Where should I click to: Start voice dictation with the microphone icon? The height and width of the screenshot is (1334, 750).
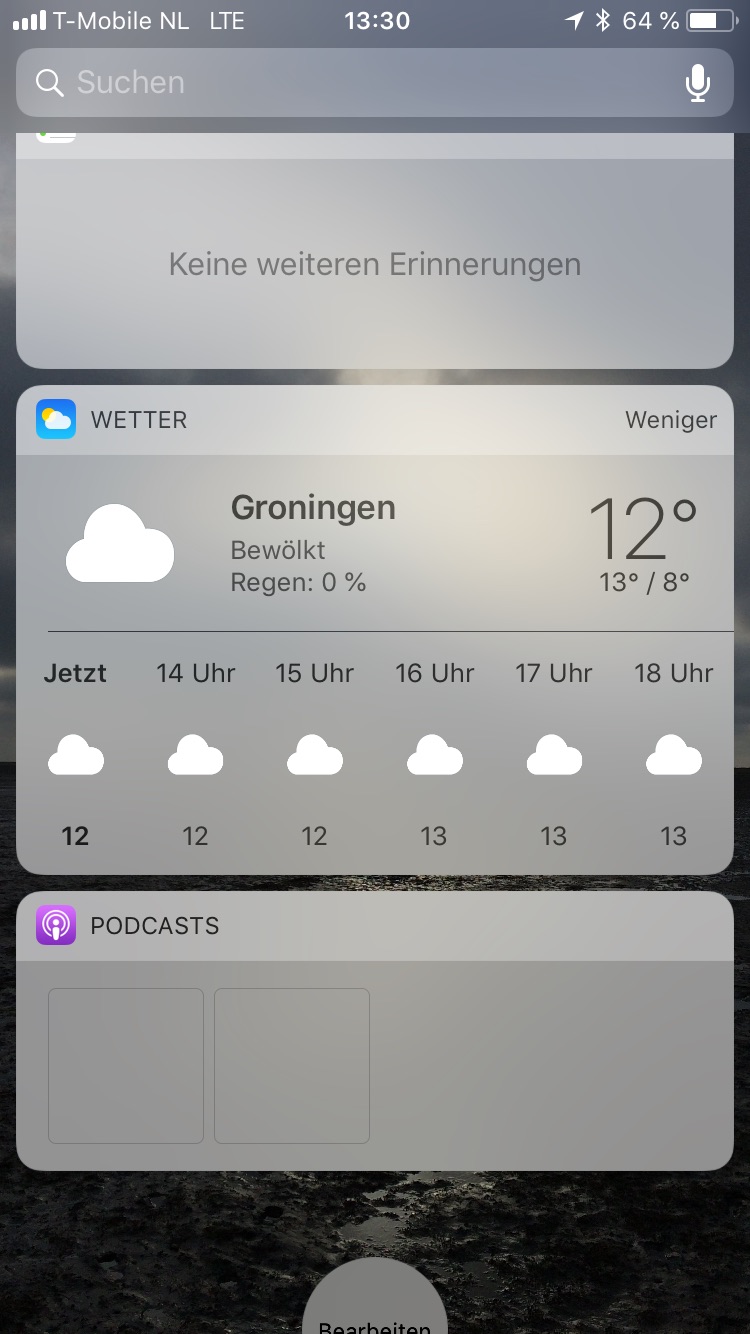click(x=697, y=83)
